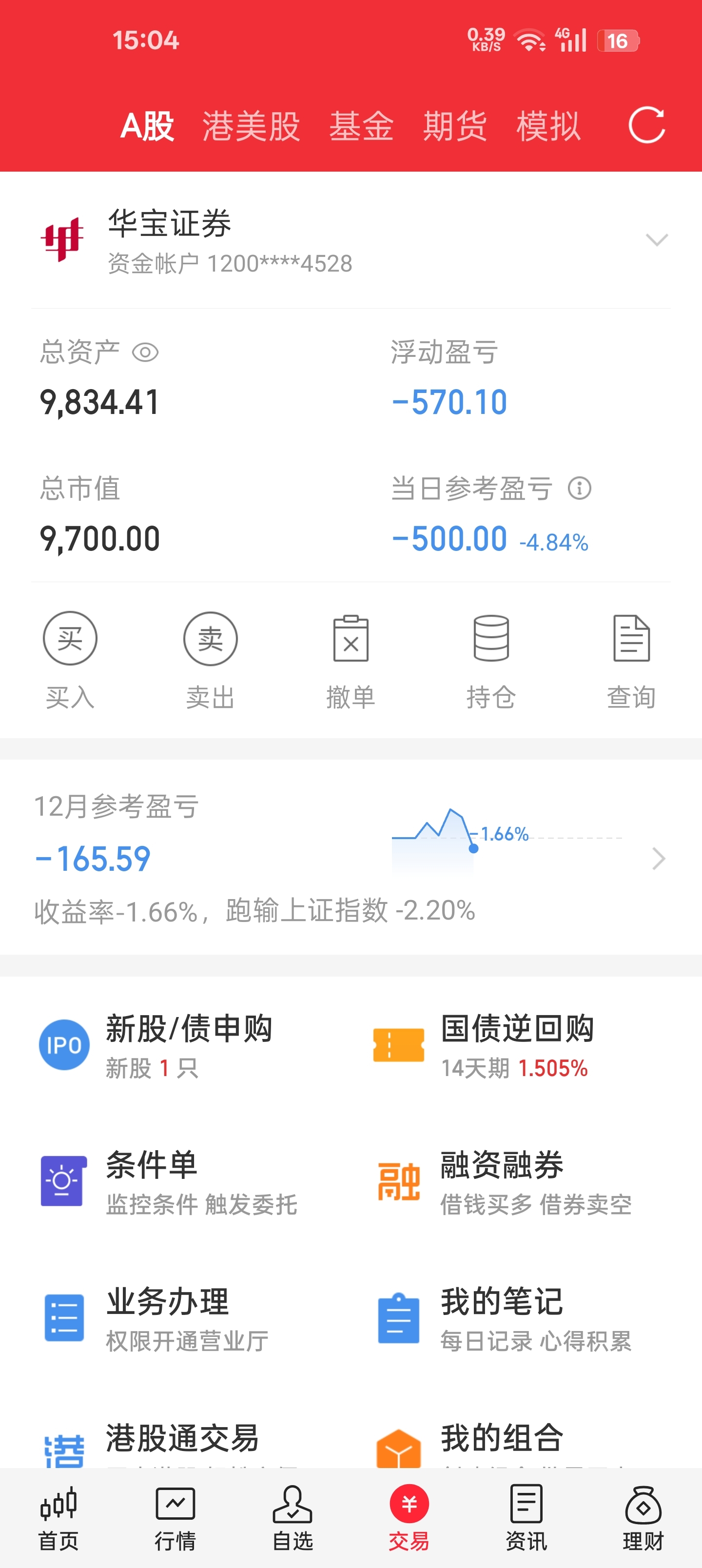This screenshot has width=702, height=1568.
Task: Show info about 当日参考盈亏
Action: click(x=579, y=488)
